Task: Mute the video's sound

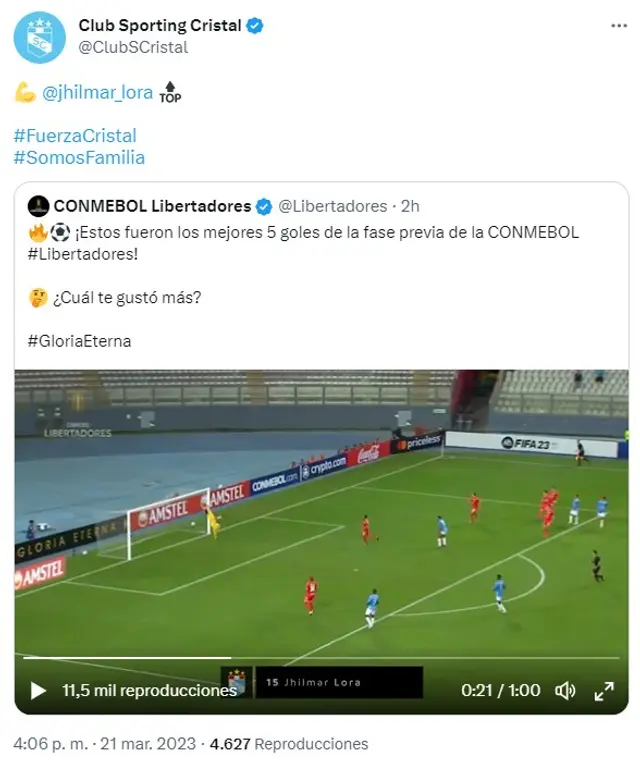Action: click(x=565, y=690)
